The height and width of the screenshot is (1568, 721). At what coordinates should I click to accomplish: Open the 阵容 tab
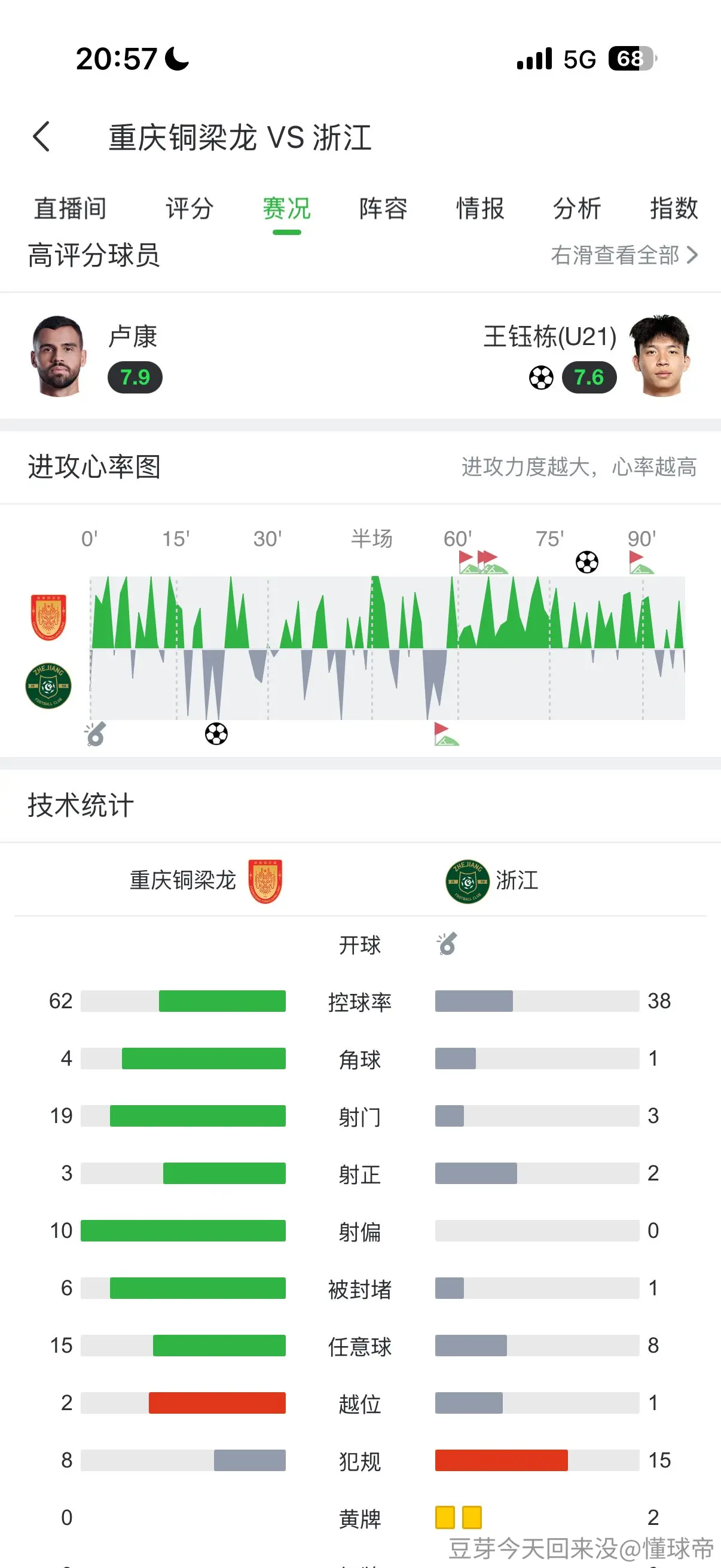[383, 208]
